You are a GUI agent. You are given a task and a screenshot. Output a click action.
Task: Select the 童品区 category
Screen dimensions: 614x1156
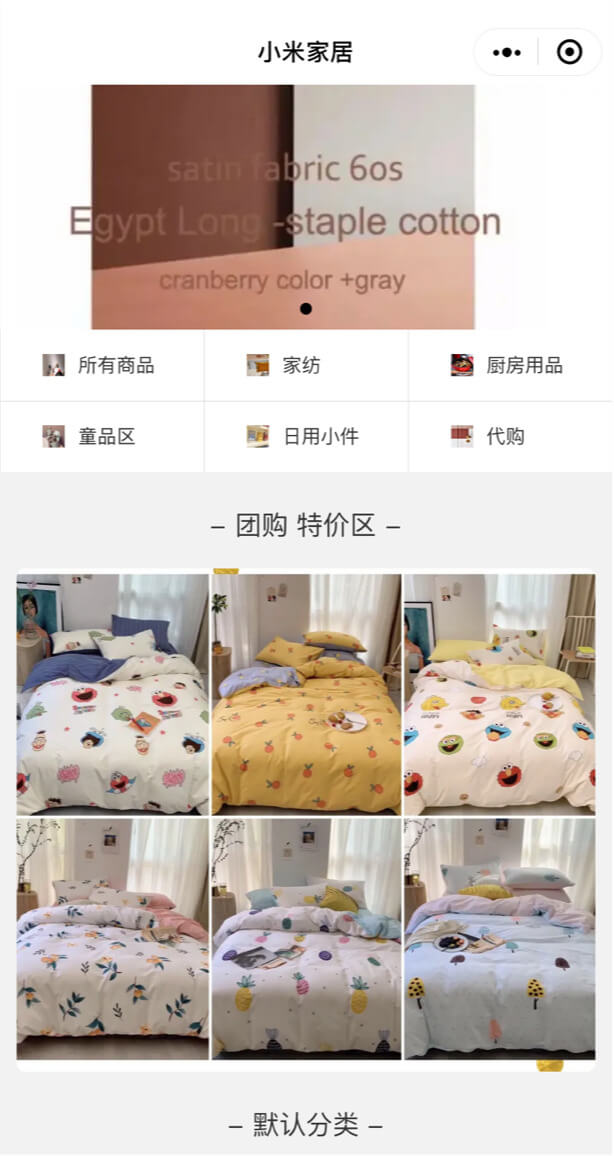[102, 436]
